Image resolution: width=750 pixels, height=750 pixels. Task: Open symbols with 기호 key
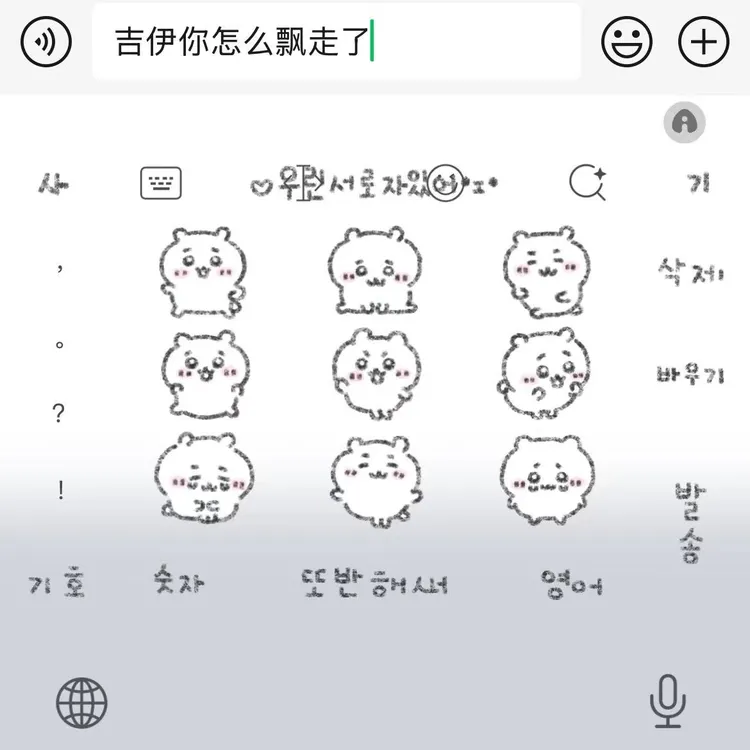(58, 582)
